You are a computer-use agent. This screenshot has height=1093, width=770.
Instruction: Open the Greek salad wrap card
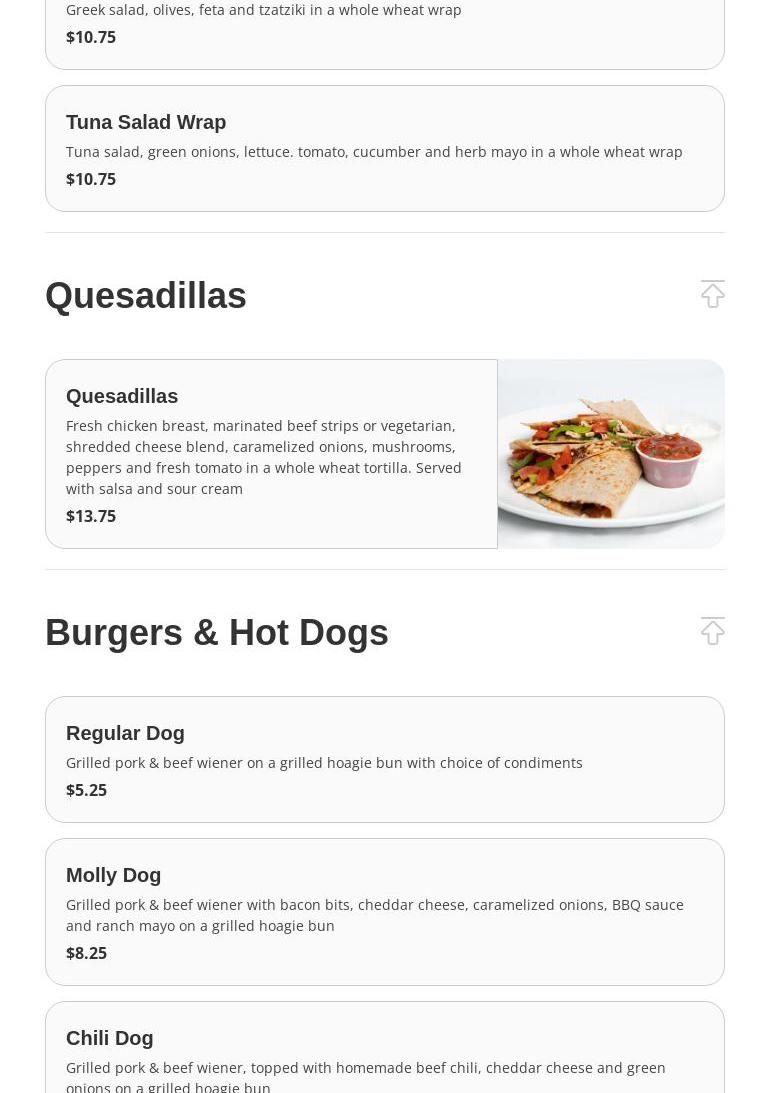384,30
